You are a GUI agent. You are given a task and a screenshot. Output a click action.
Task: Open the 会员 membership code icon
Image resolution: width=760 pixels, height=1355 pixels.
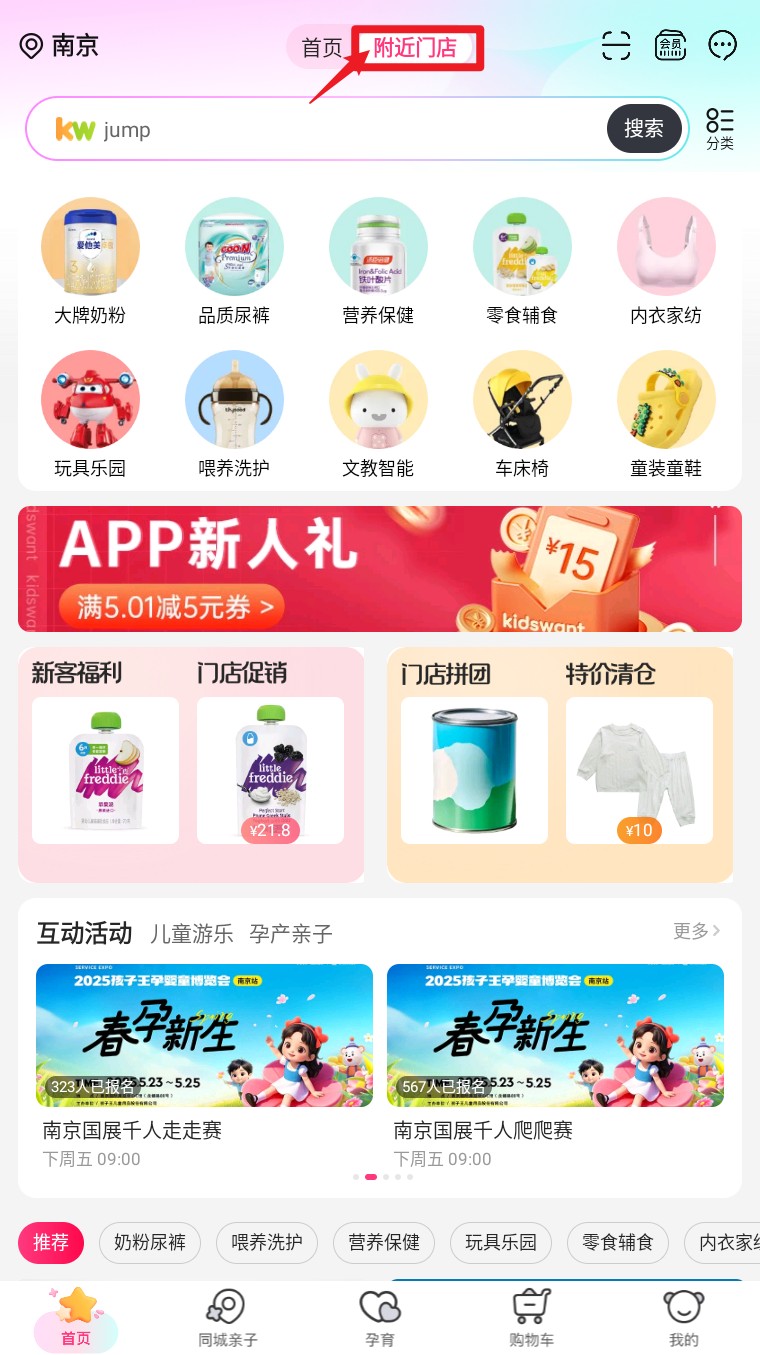669,46
